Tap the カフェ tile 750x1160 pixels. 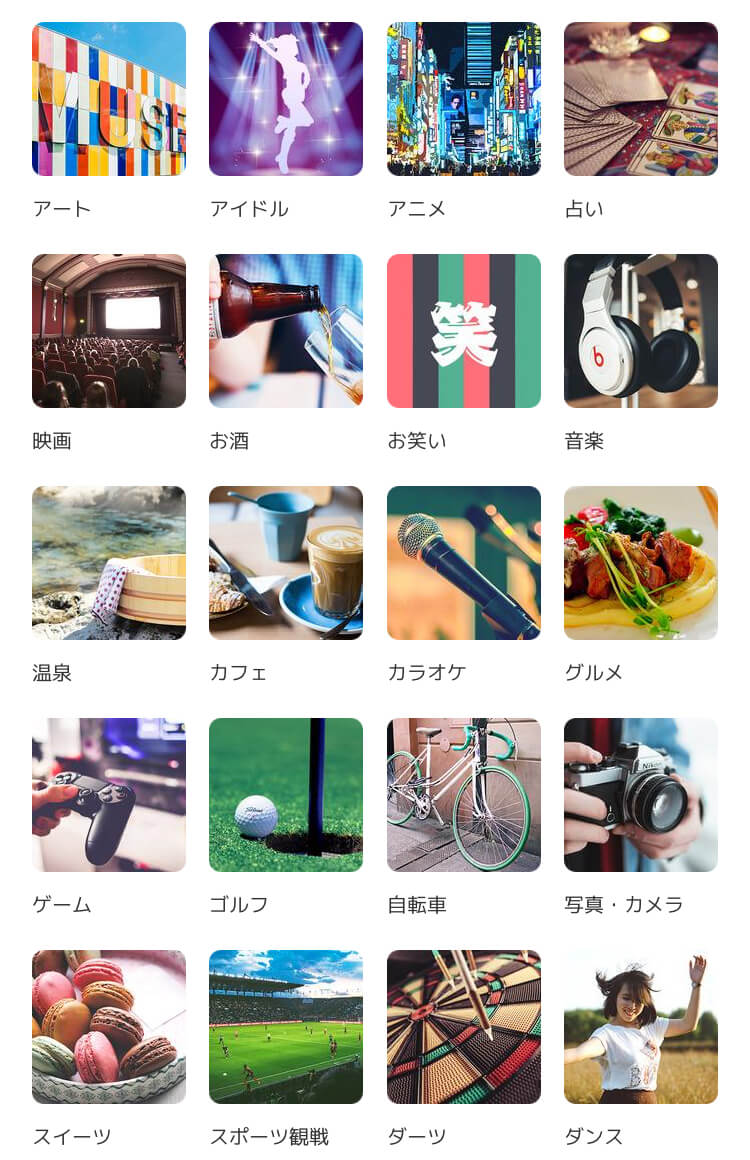tap(286, 563)
